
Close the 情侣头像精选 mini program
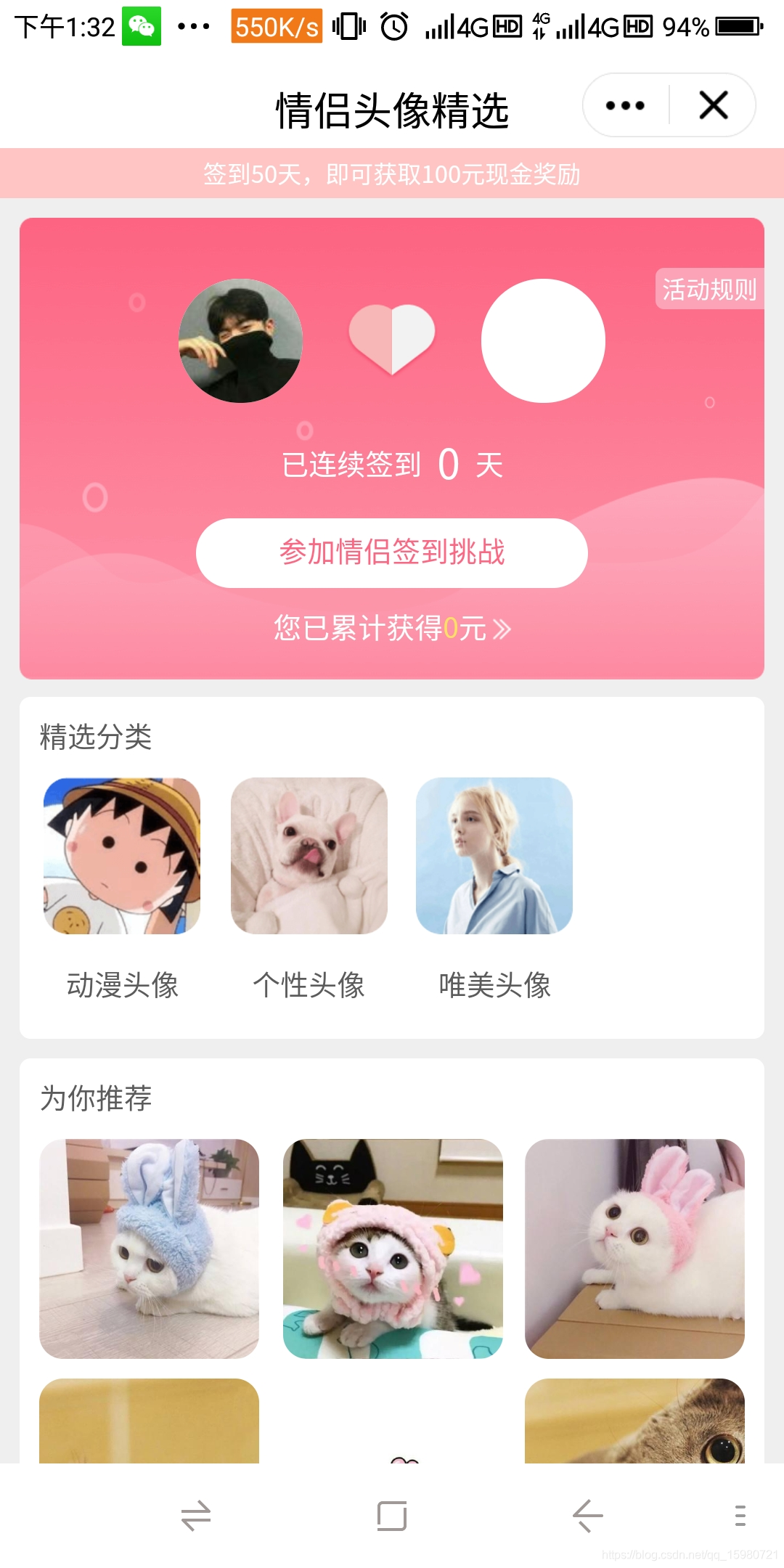(713, 106)
